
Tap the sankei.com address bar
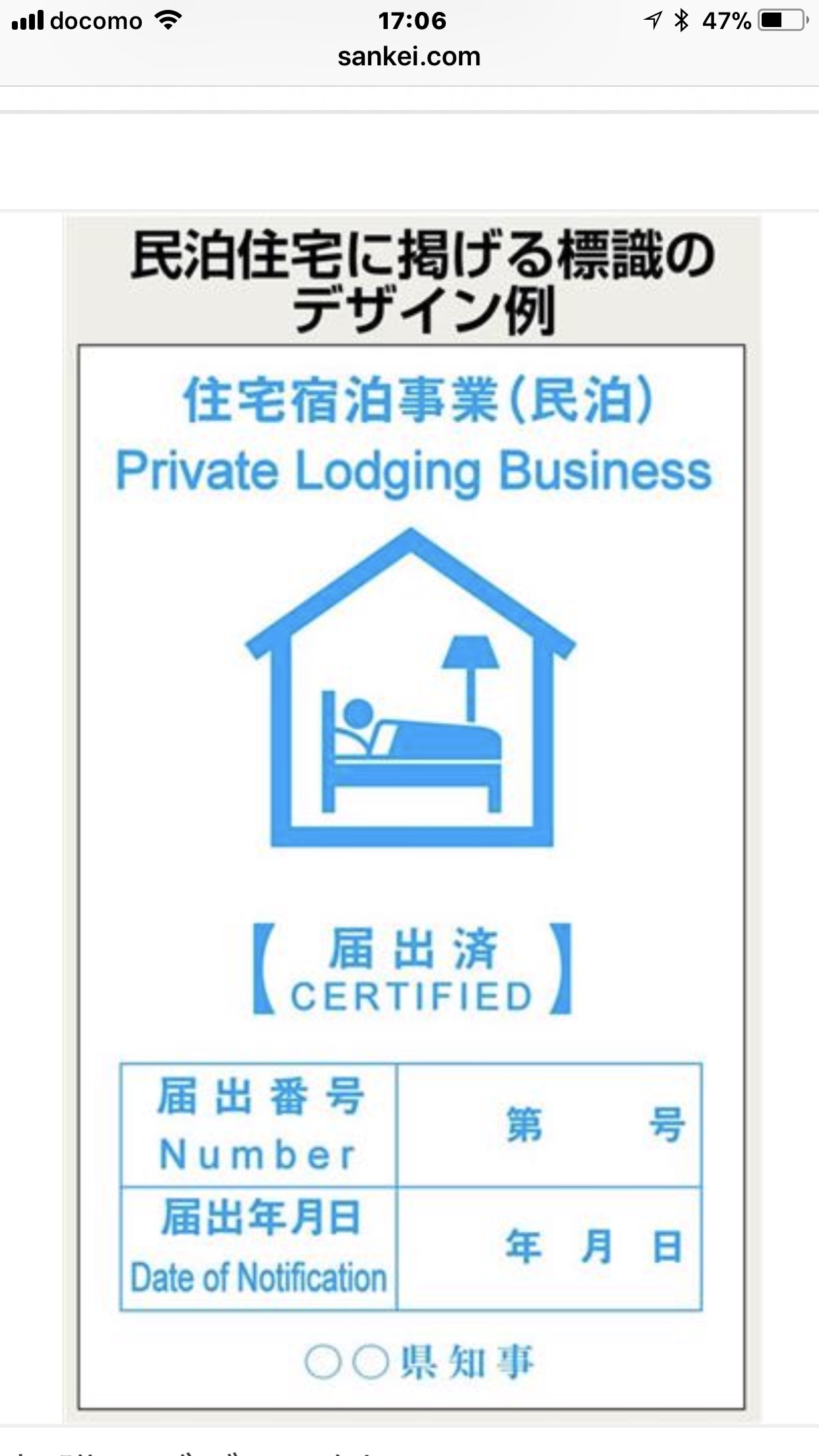click(409, 57)
